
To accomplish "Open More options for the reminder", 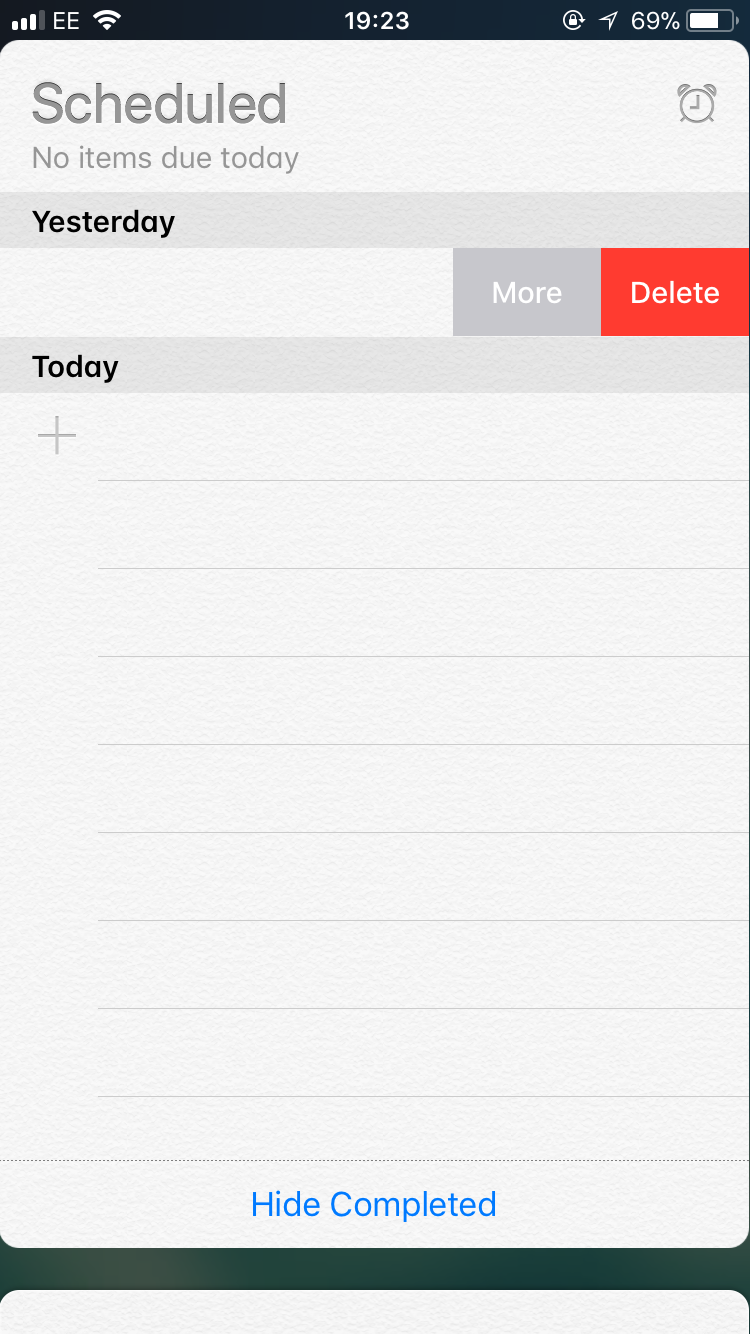I will click(527, 292).
